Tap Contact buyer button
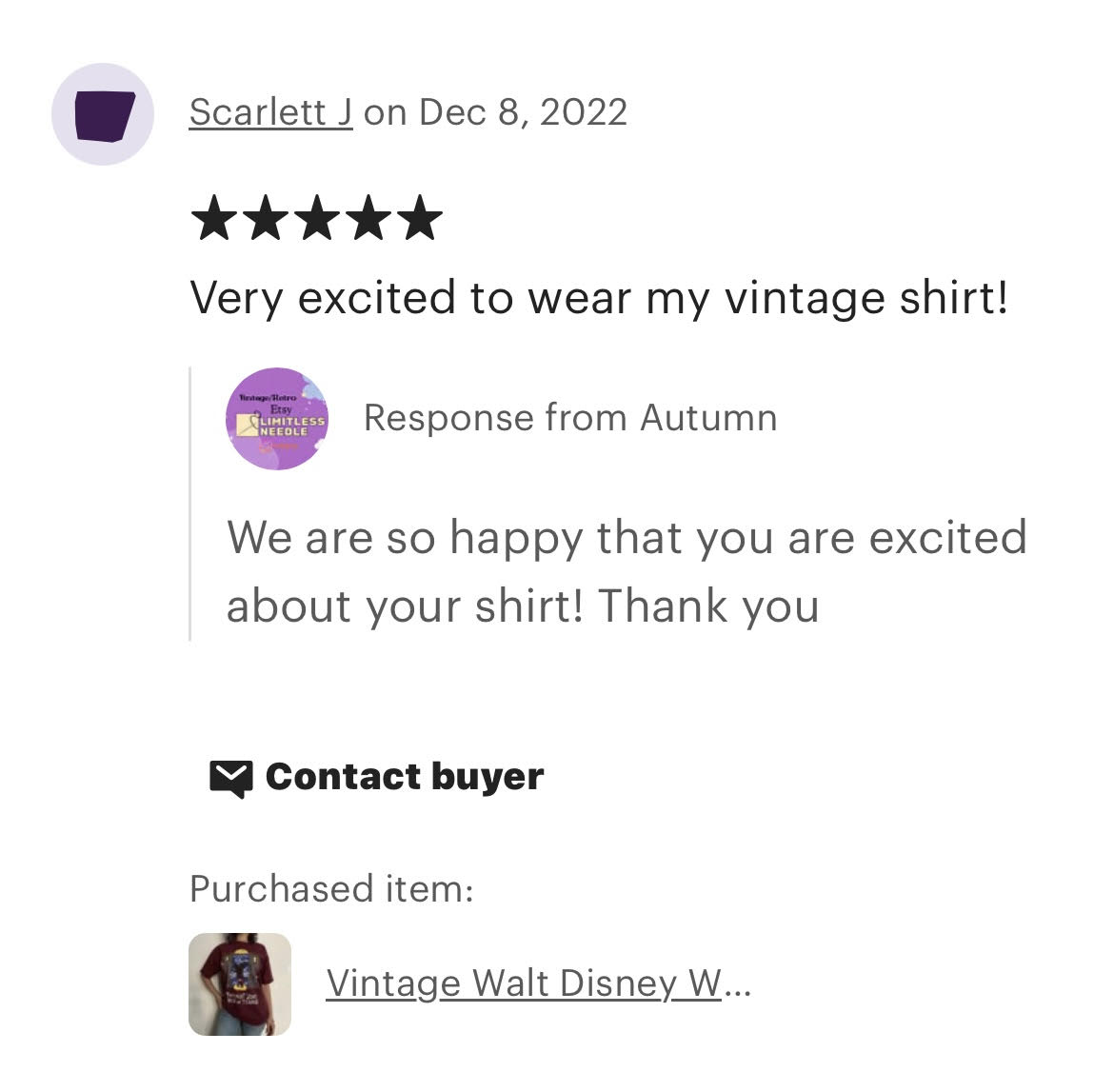 click(x=377, y=777)
